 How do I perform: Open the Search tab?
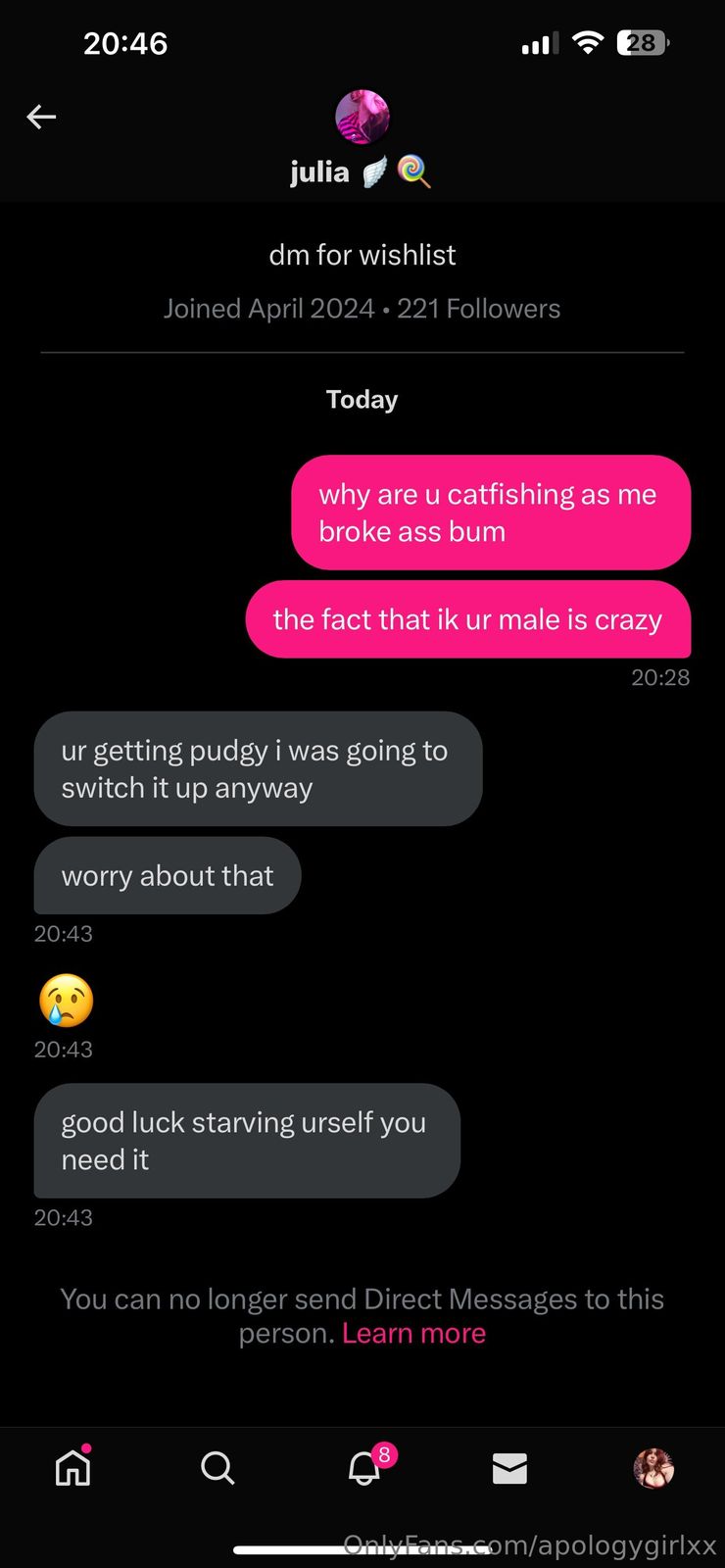217,1468
